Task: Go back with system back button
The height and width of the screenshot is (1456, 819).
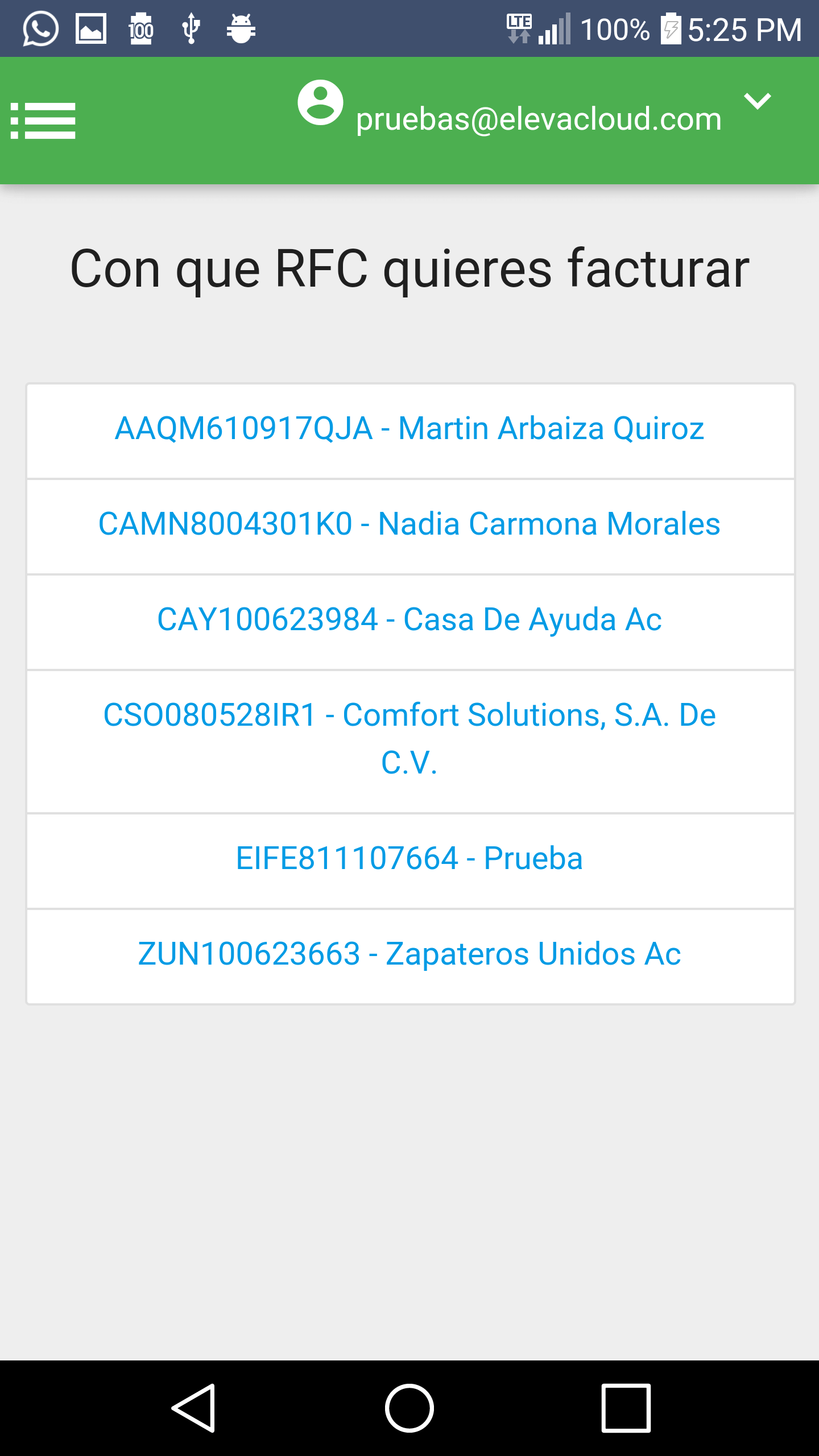Action: point(193,1408)
